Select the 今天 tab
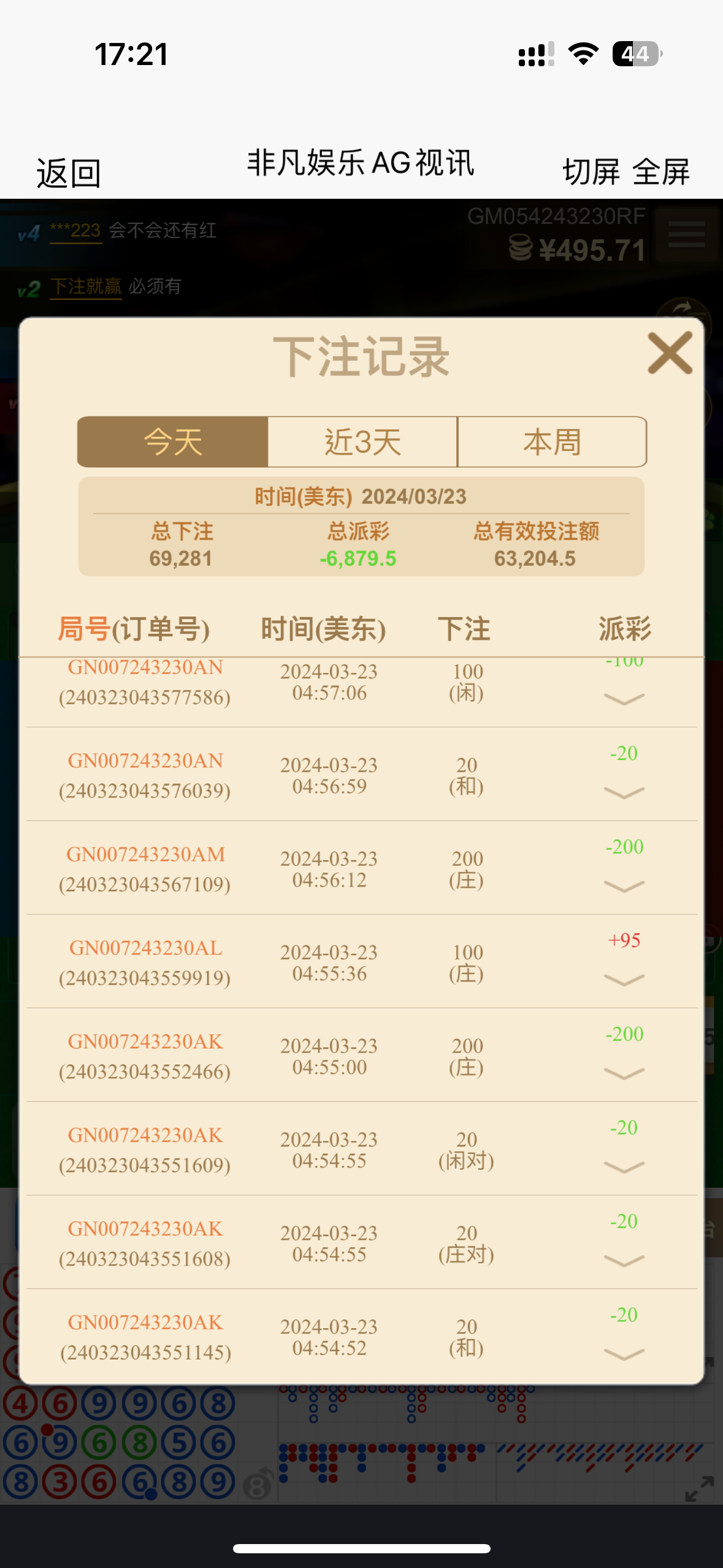 (x=173, y=442)
